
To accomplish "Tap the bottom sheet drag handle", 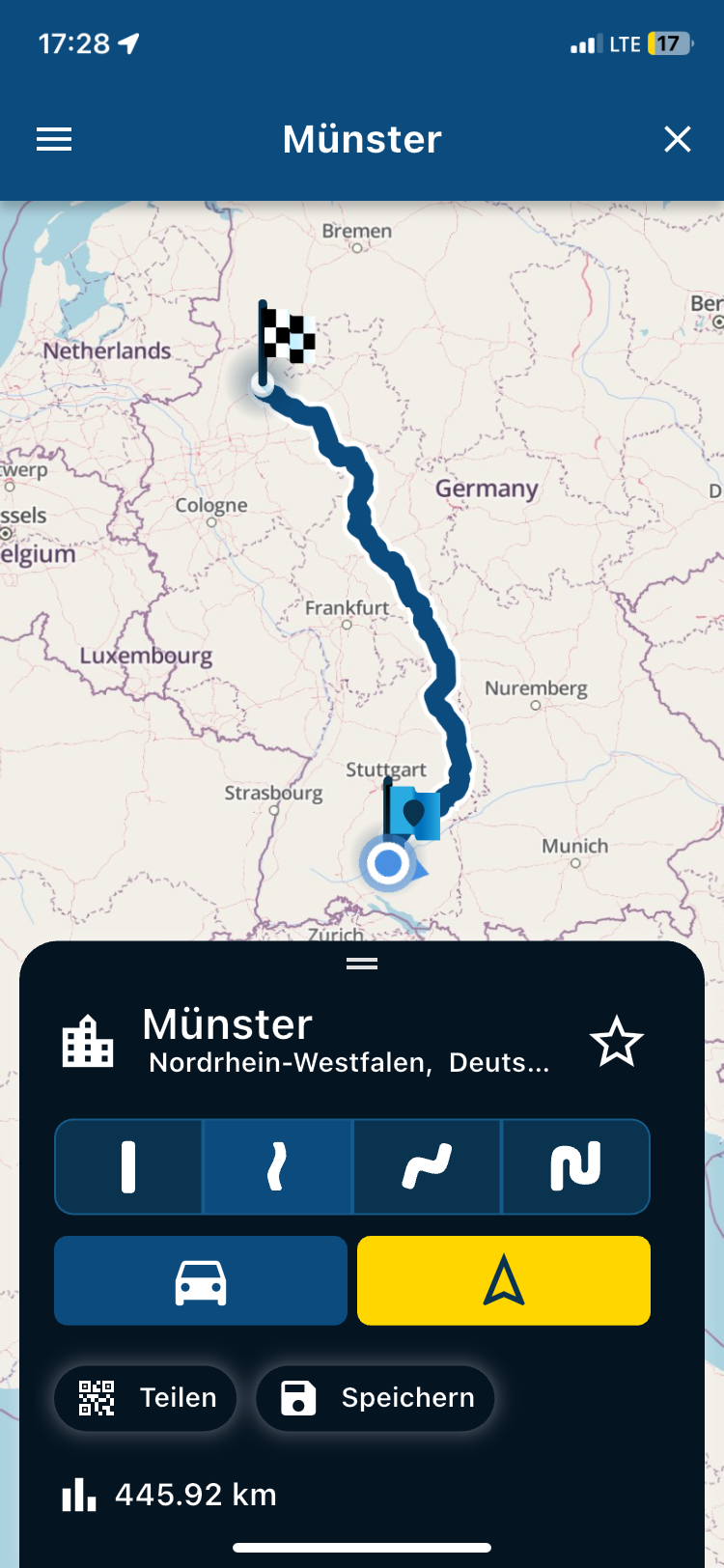I will pyautogui.click(x=362, y=964).
